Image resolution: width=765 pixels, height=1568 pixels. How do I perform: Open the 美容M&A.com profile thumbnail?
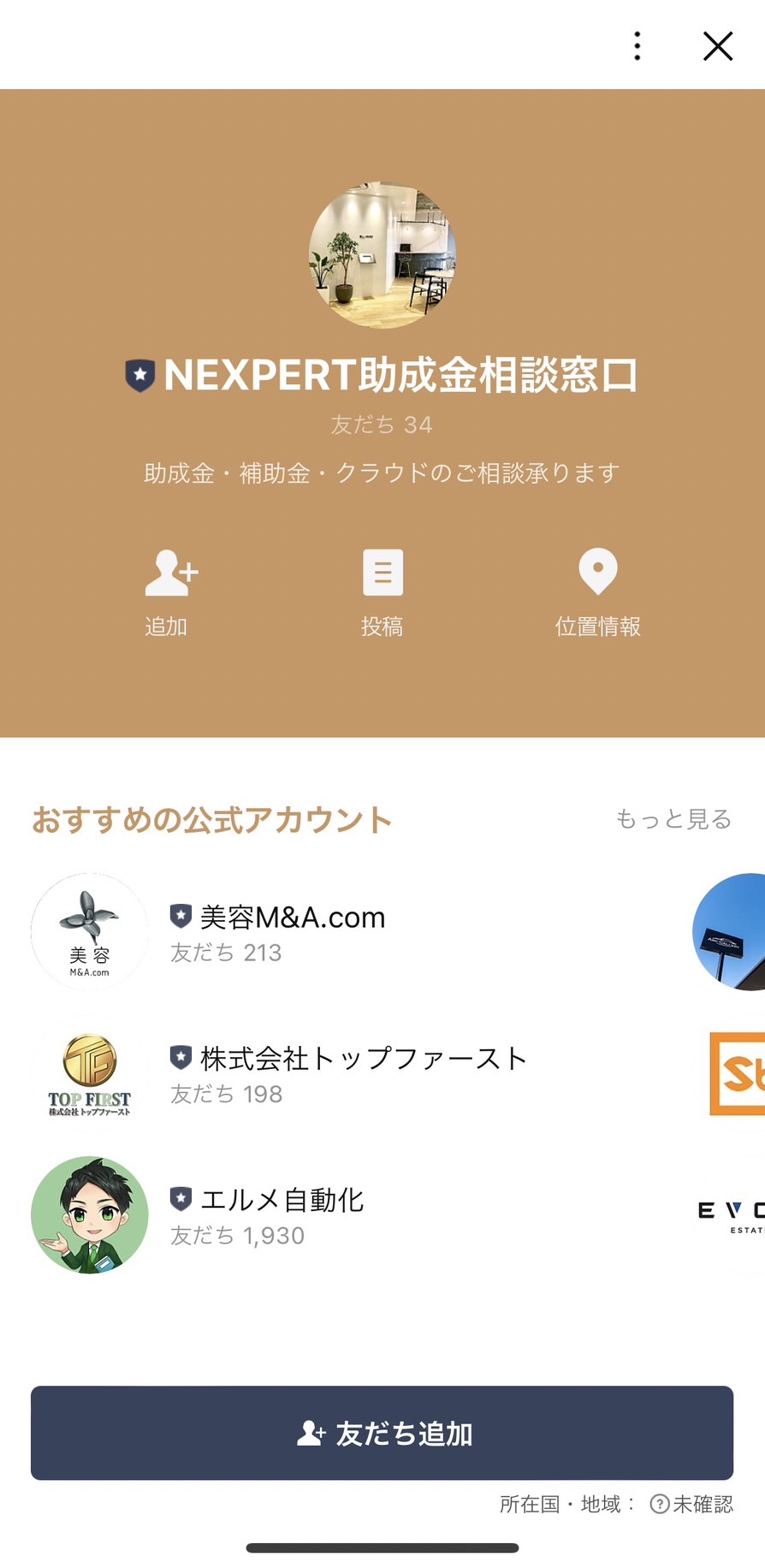coord(88,932)
